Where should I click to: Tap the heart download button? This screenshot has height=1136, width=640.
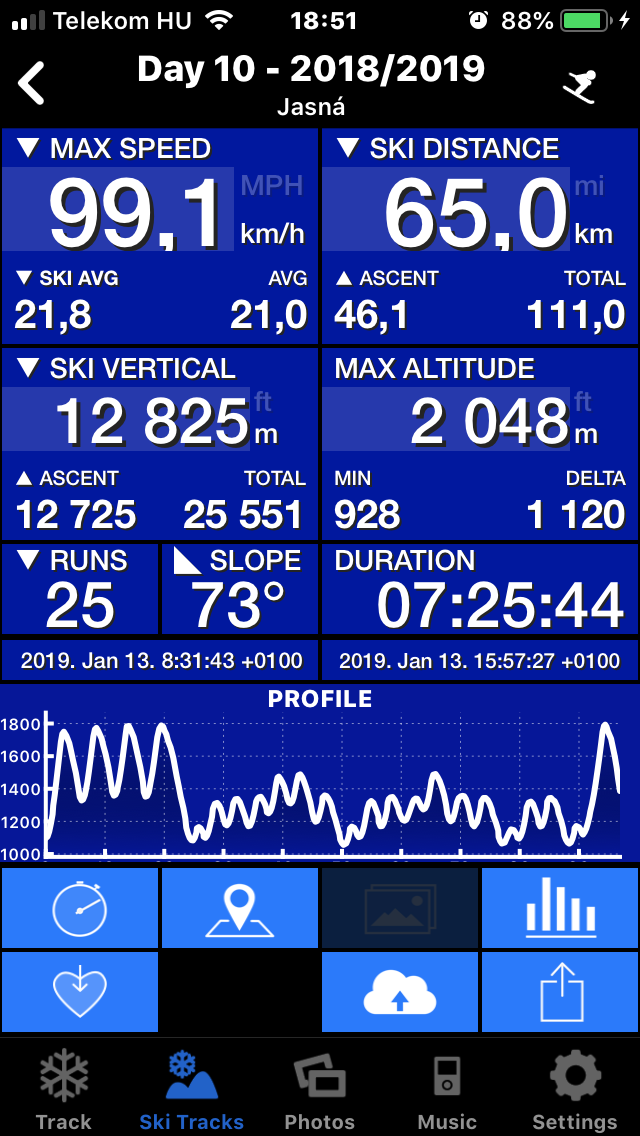tap(80, 992)
